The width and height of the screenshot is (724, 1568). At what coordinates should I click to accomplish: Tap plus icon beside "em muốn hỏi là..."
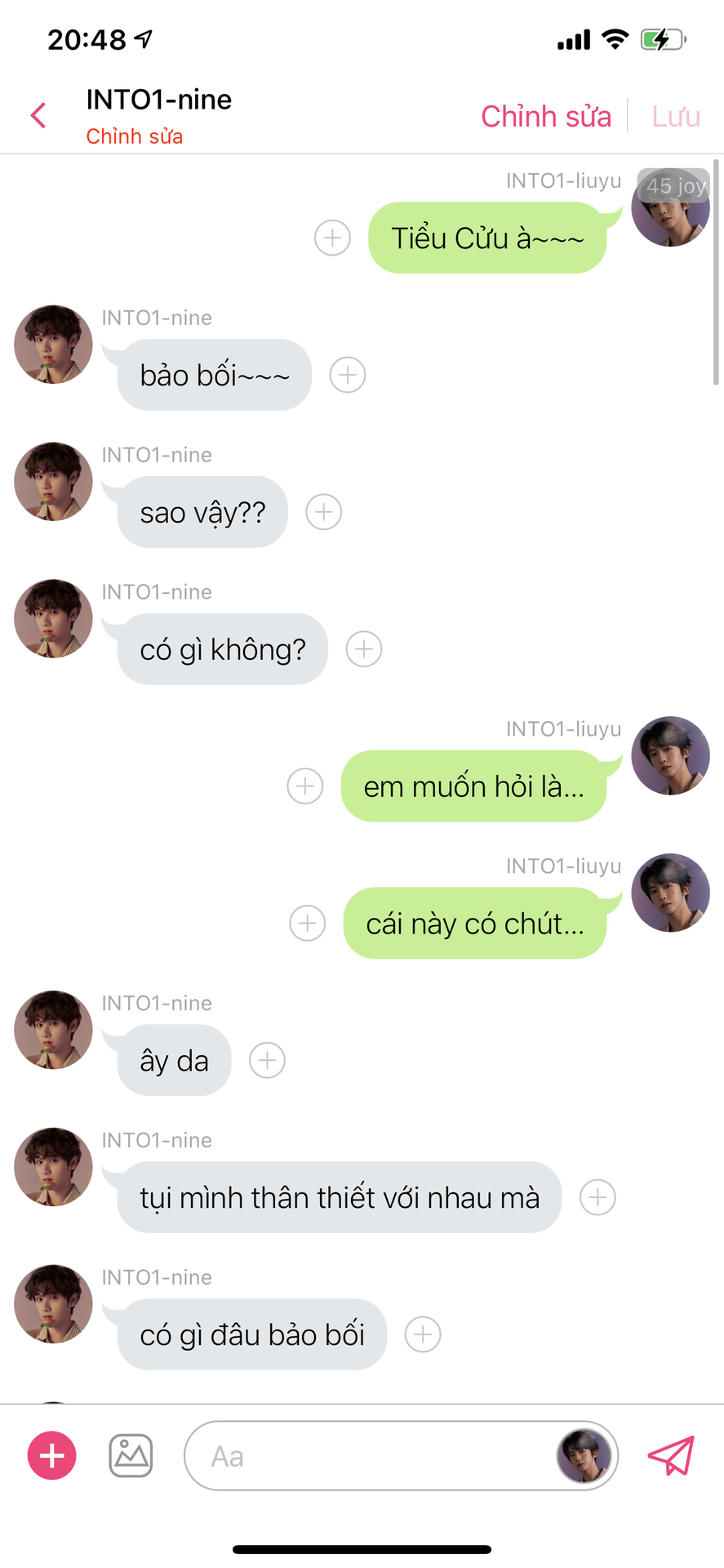[305, 786]
